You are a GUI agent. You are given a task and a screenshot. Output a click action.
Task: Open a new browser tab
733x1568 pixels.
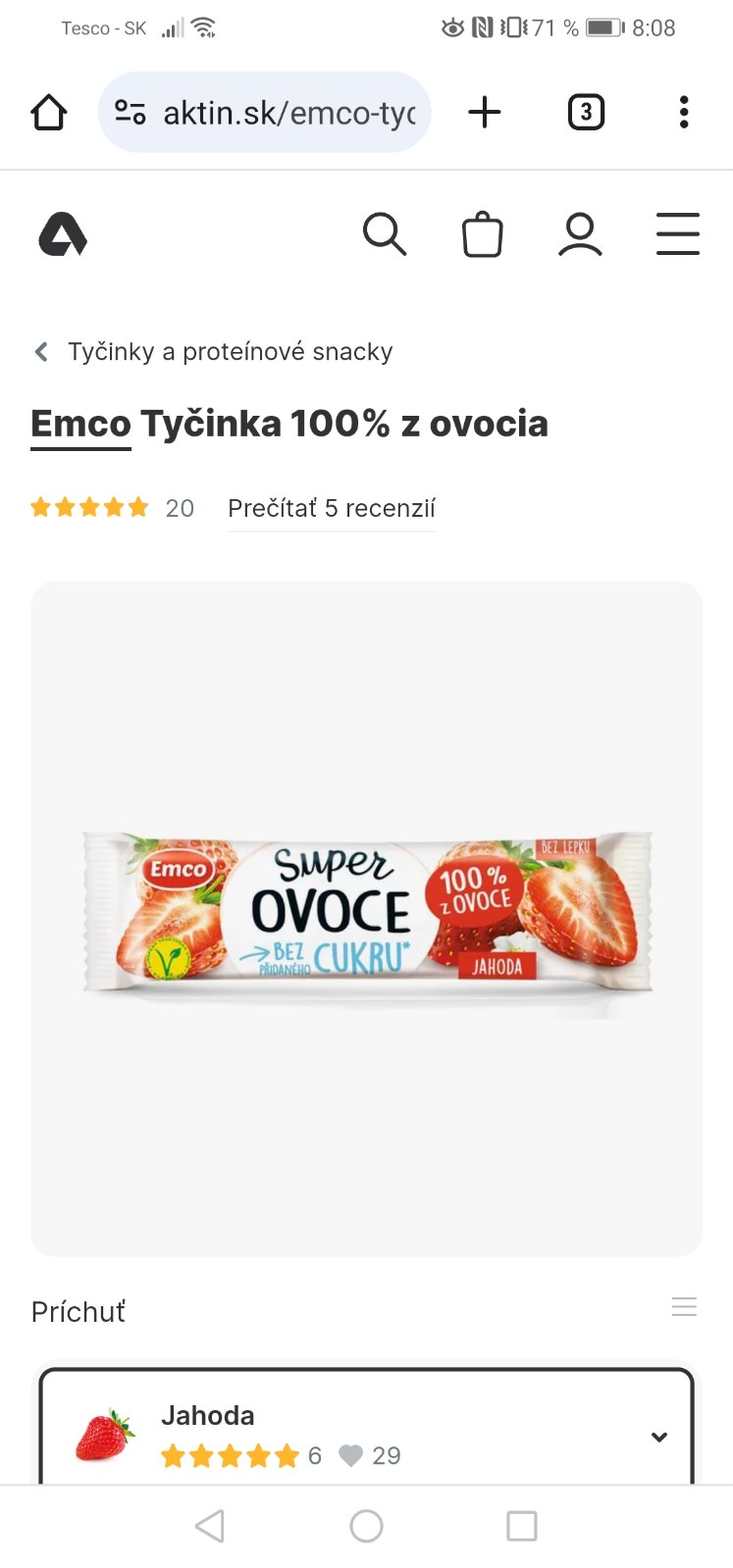click(x=485, y=113)
